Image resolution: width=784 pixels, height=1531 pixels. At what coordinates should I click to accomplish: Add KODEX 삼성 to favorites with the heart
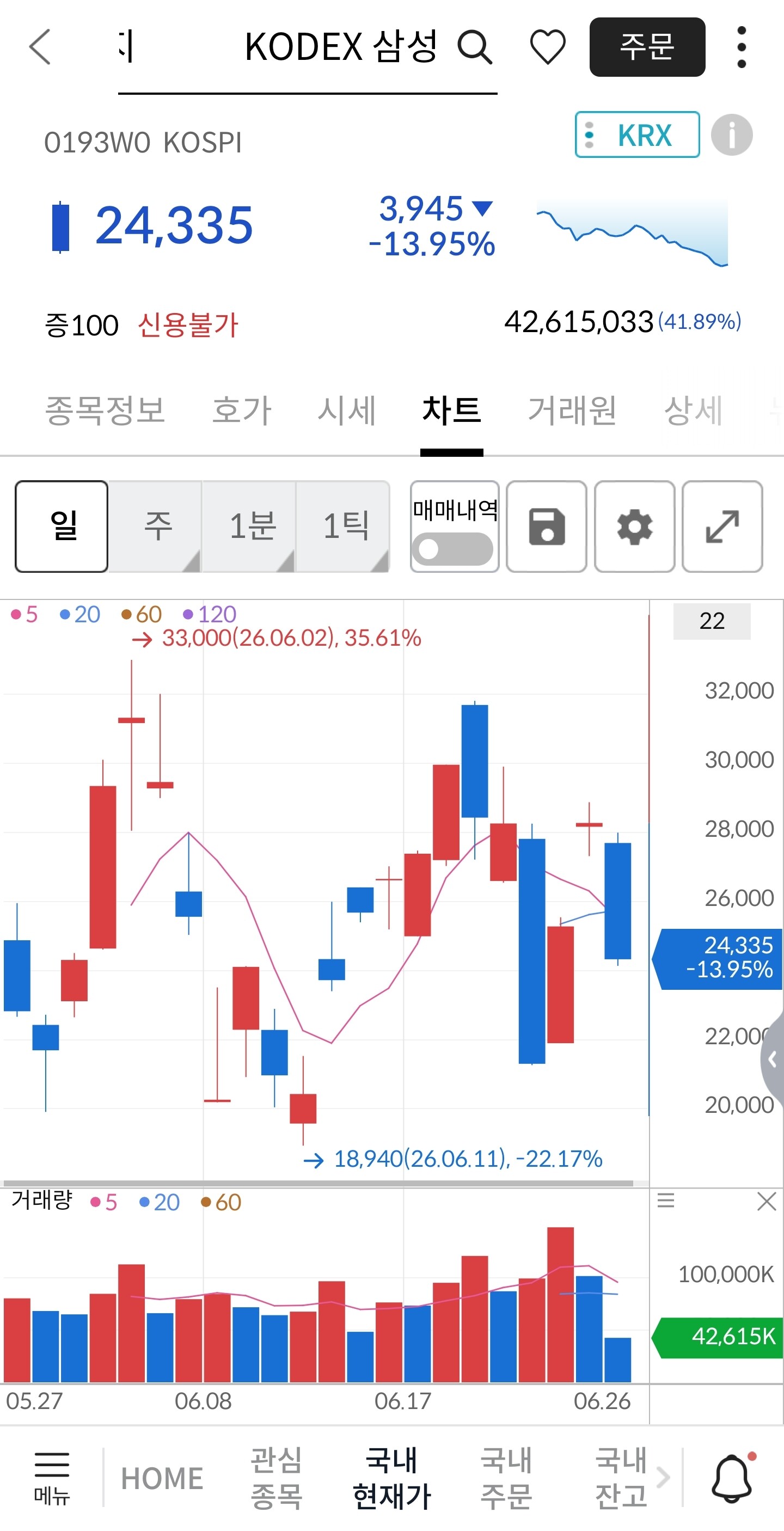[547, 47]
